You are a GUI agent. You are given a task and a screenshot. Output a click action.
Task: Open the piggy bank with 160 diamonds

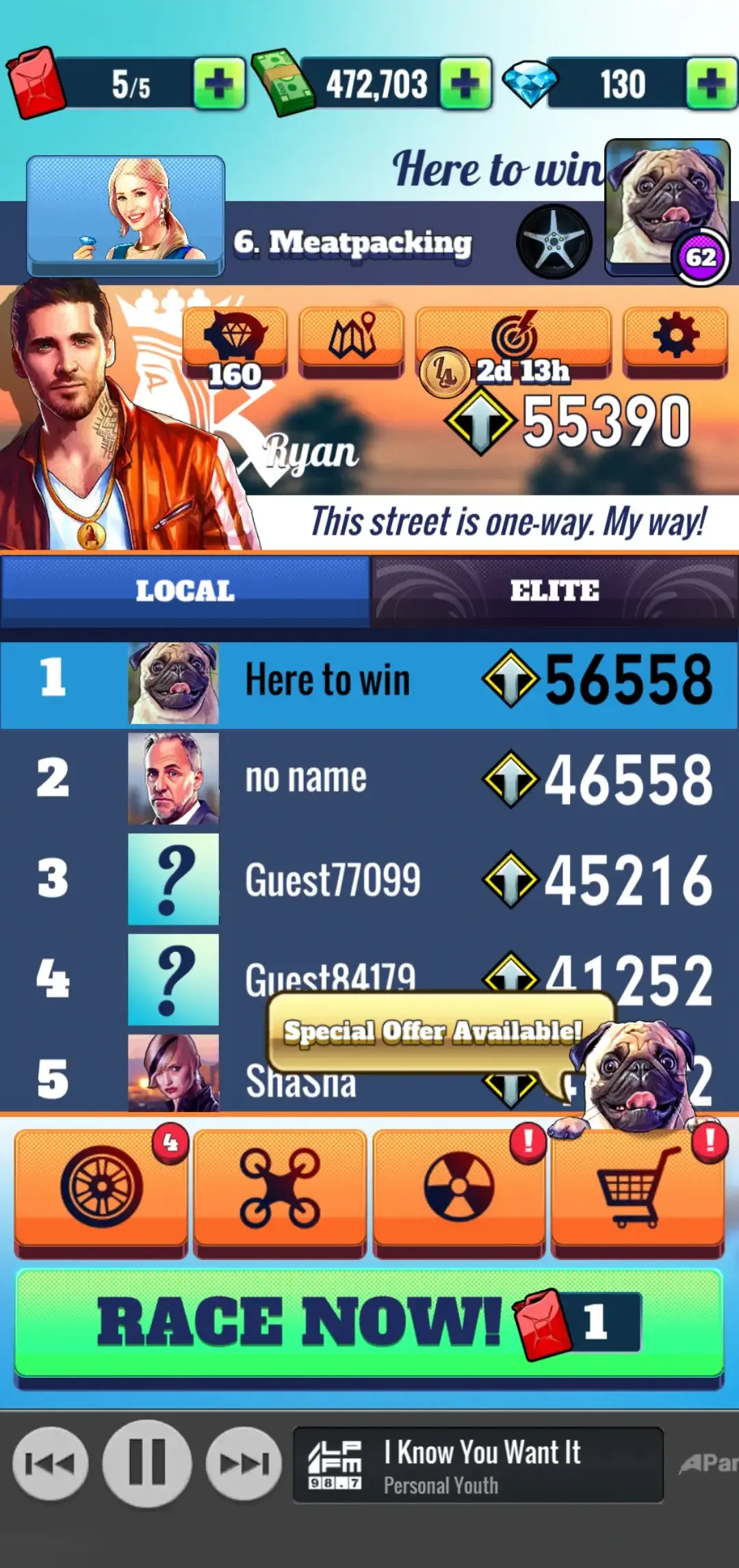234,342
